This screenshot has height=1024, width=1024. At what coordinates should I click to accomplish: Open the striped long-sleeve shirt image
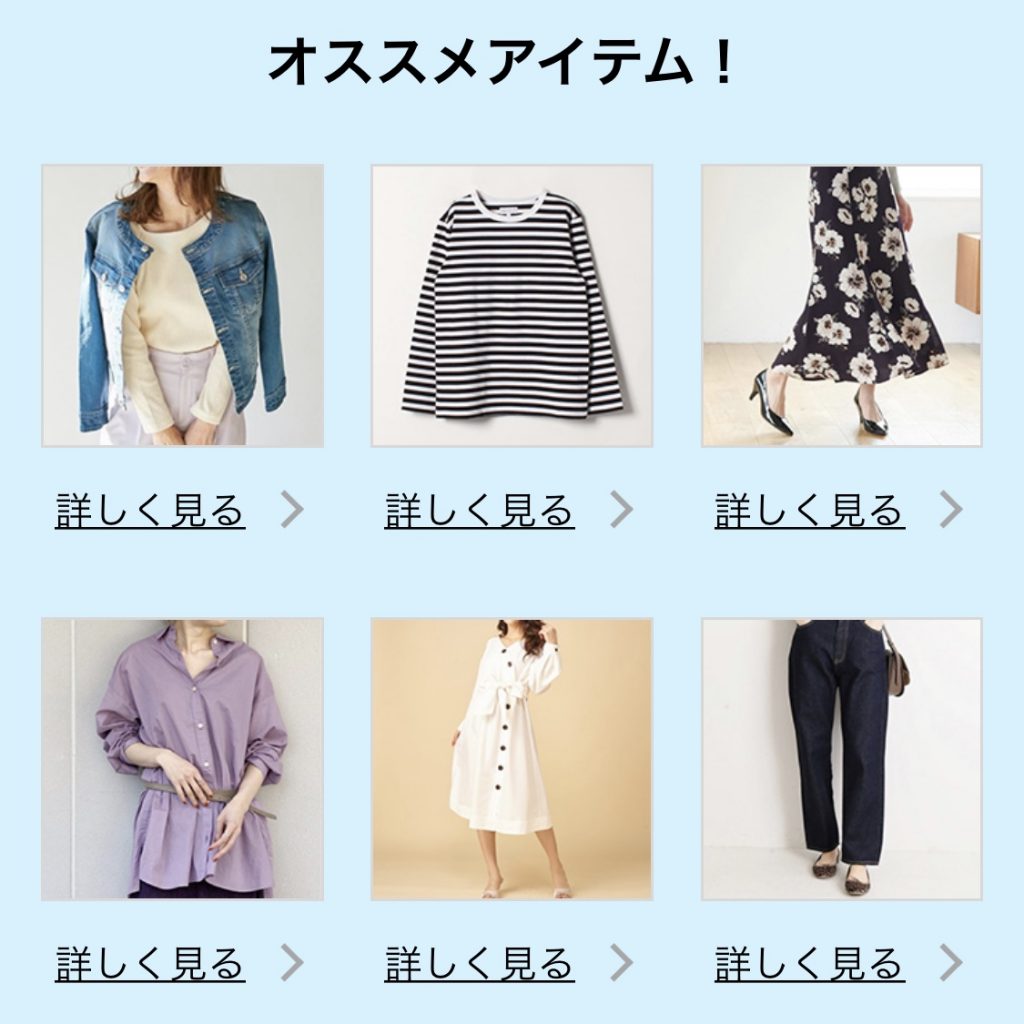(x=512, y=306)
